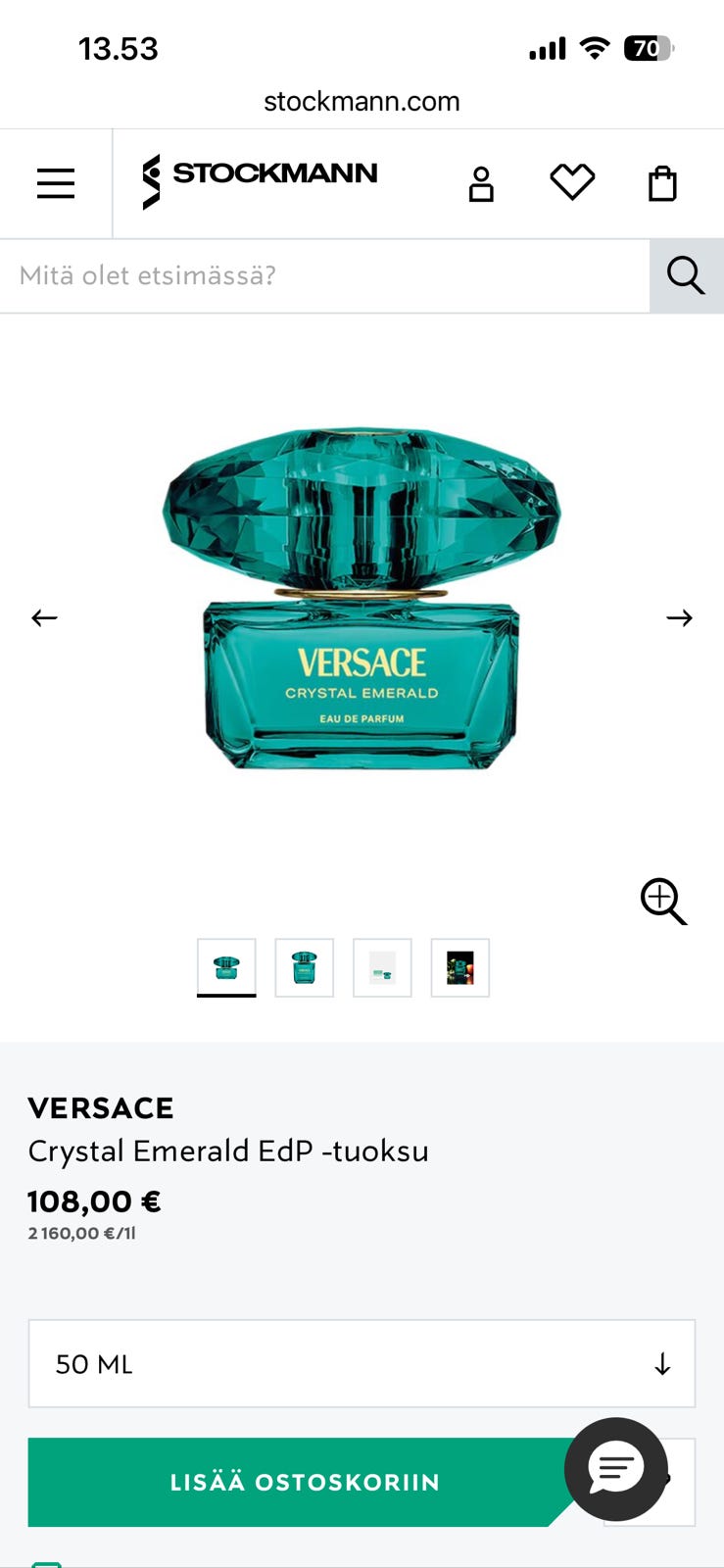Open the shopping bag

[663, 183]
